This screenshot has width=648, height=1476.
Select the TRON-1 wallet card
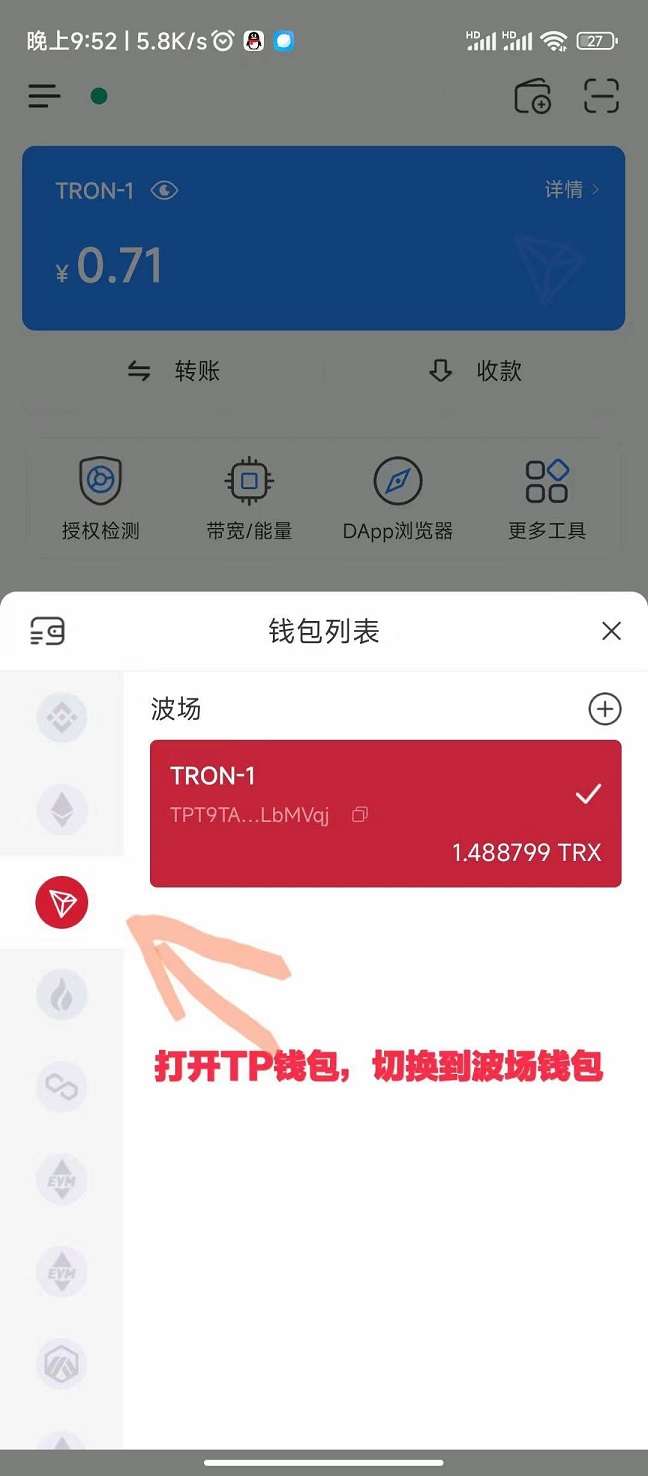(386, 813)
